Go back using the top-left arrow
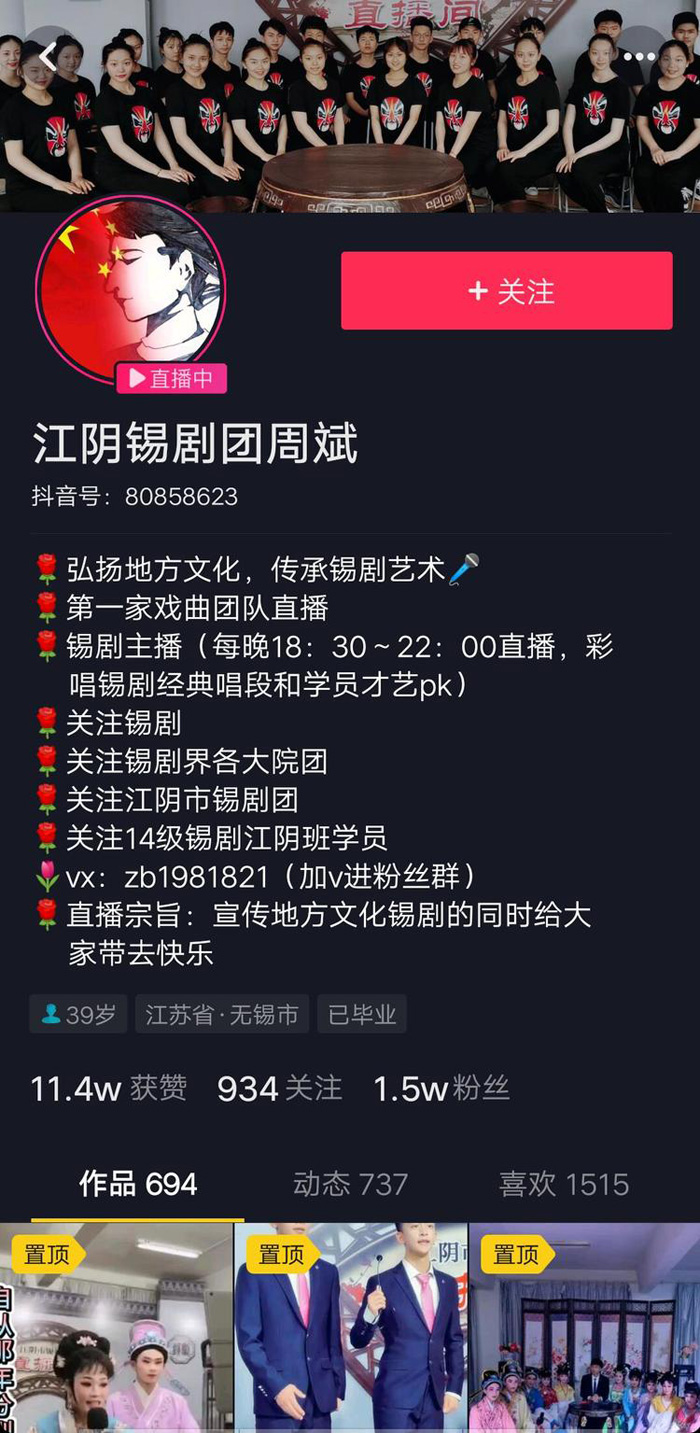 pyautogui.click(x=48, y=55)
